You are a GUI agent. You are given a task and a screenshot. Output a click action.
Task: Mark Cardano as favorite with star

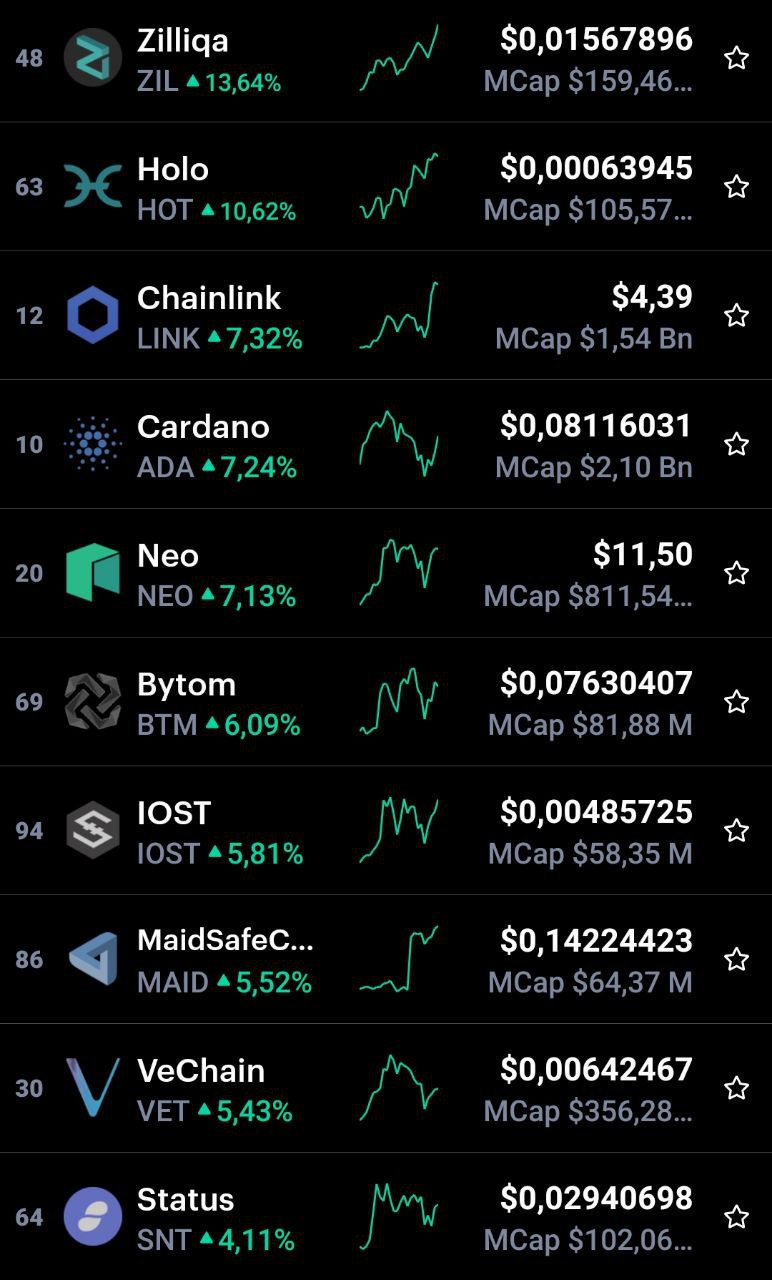pos(737,444)
